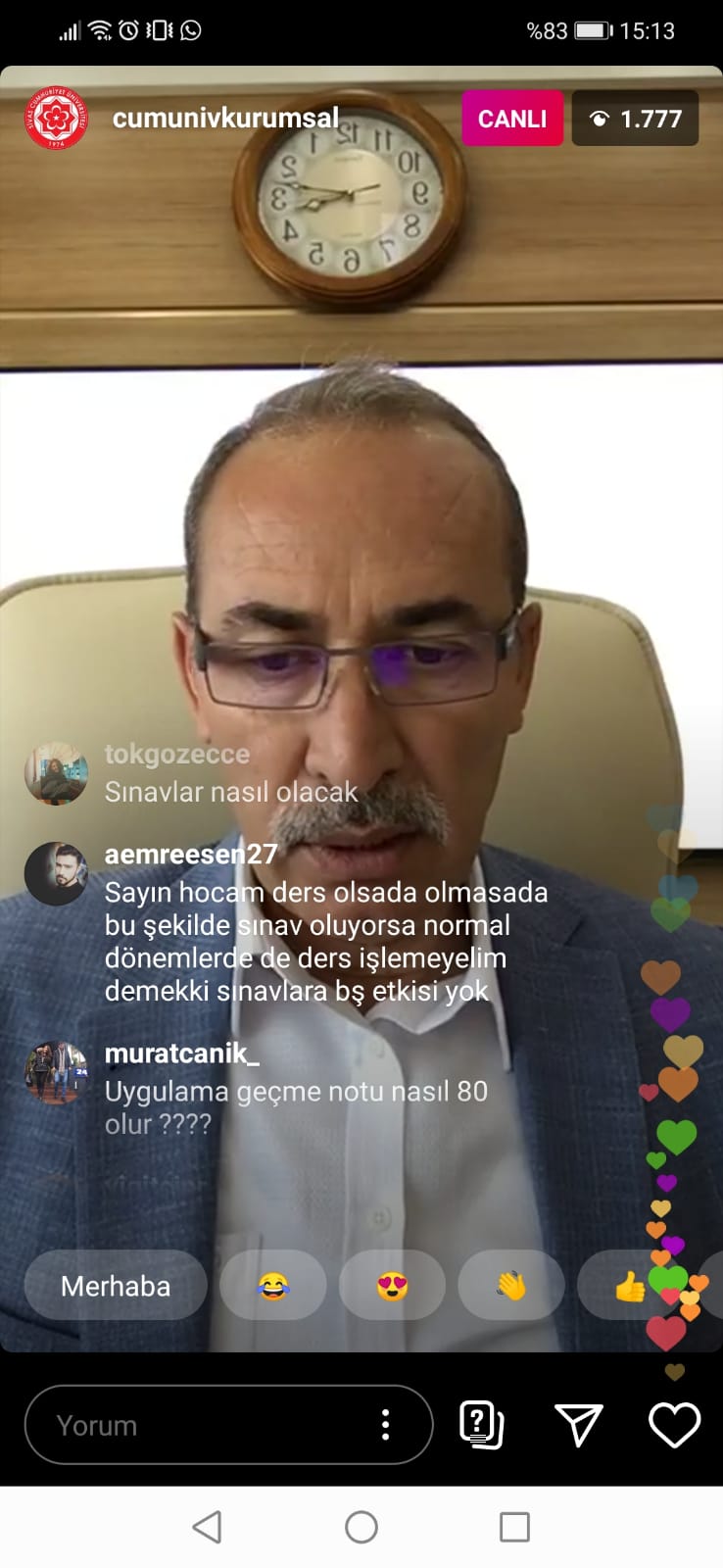Like the live stream with heart
Screen dimensions: 723x1568
click(x=675, y=1425)
